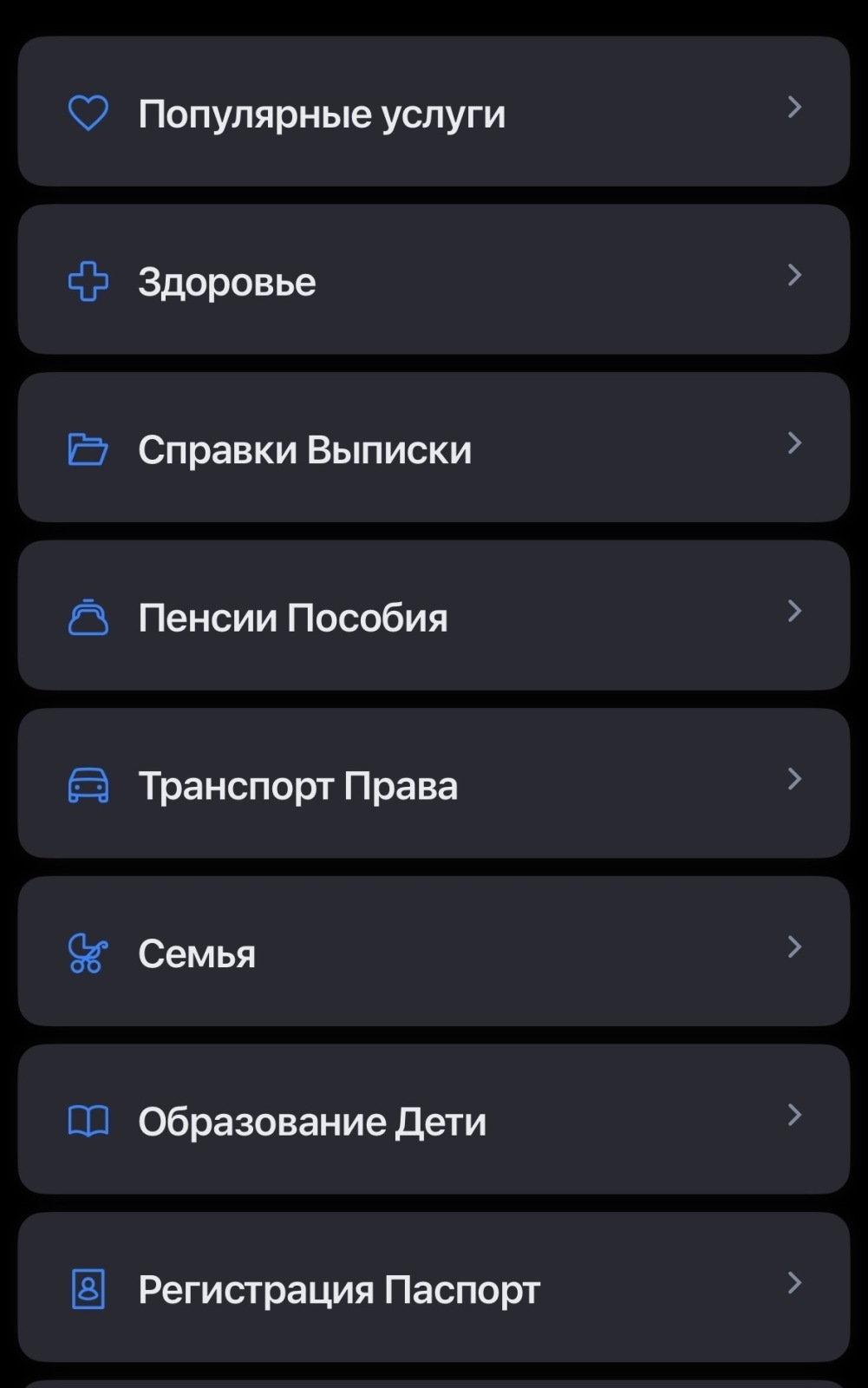Select the passport photo icon for Регистрация Паспорт
Viewport: 868px width, 1388px height.
point(87,1288)
